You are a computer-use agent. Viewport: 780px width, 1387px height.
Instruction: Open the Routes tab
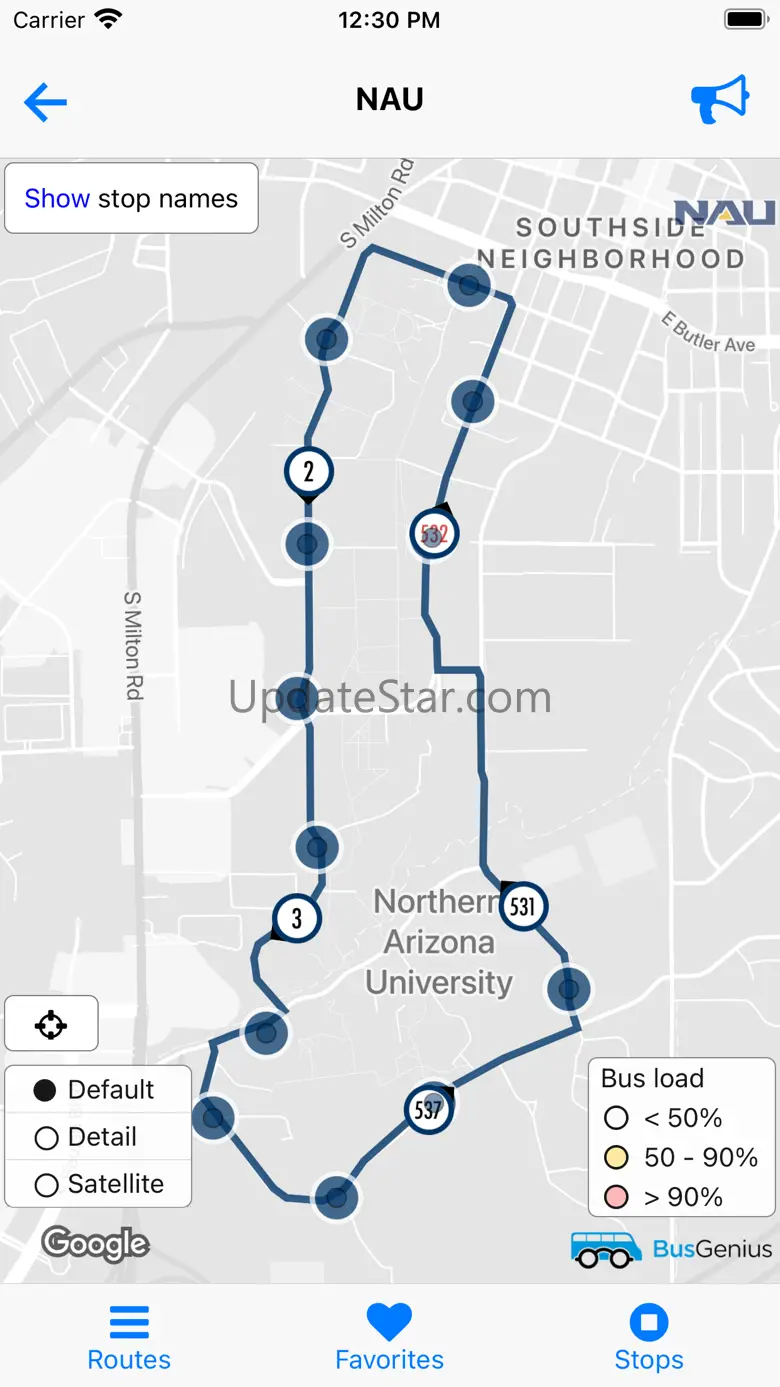(129, 1337)
